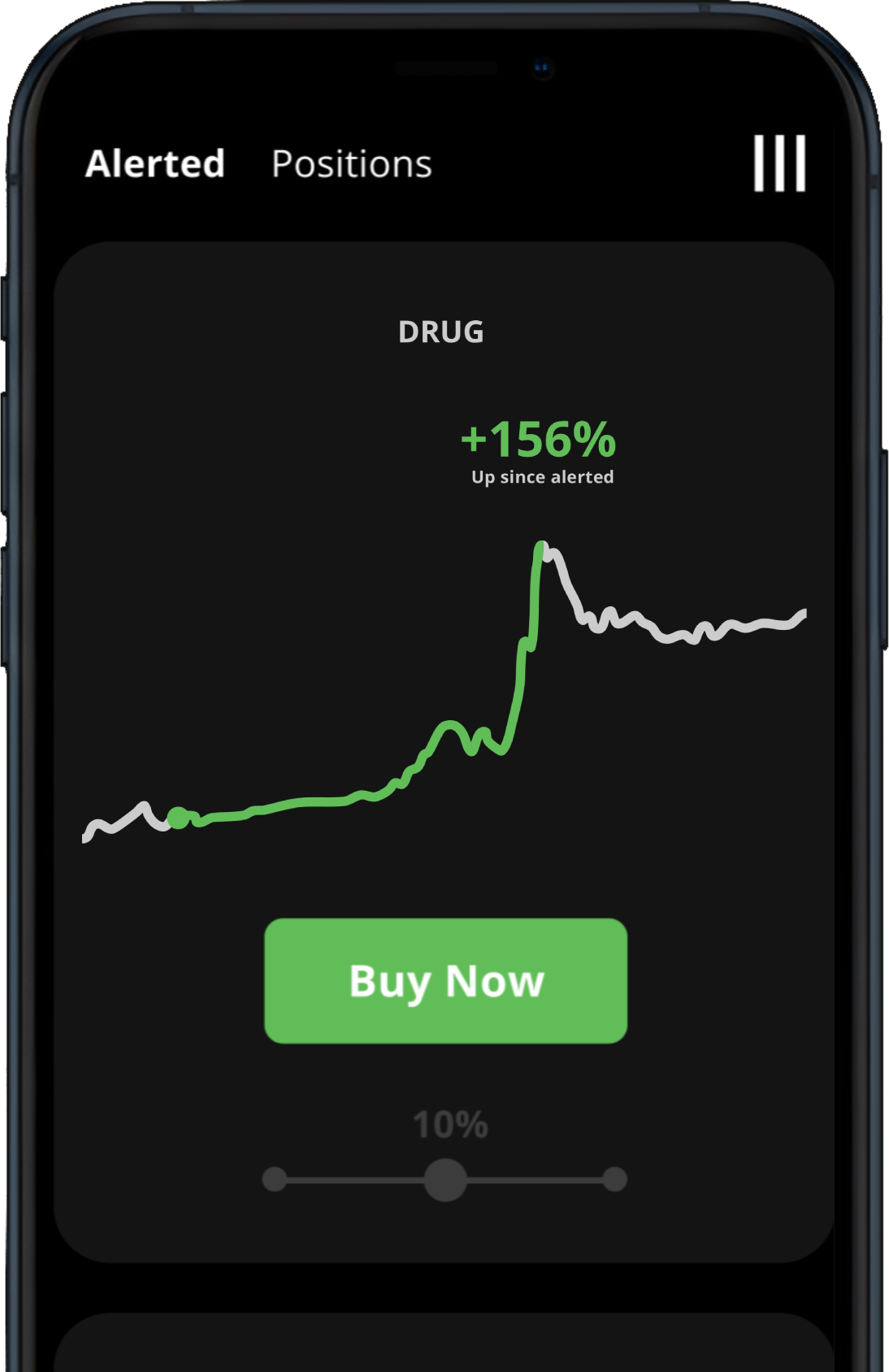Screen dimensions: 889x1372
Task: Select the Alerted tab
Action: [155, 163]
